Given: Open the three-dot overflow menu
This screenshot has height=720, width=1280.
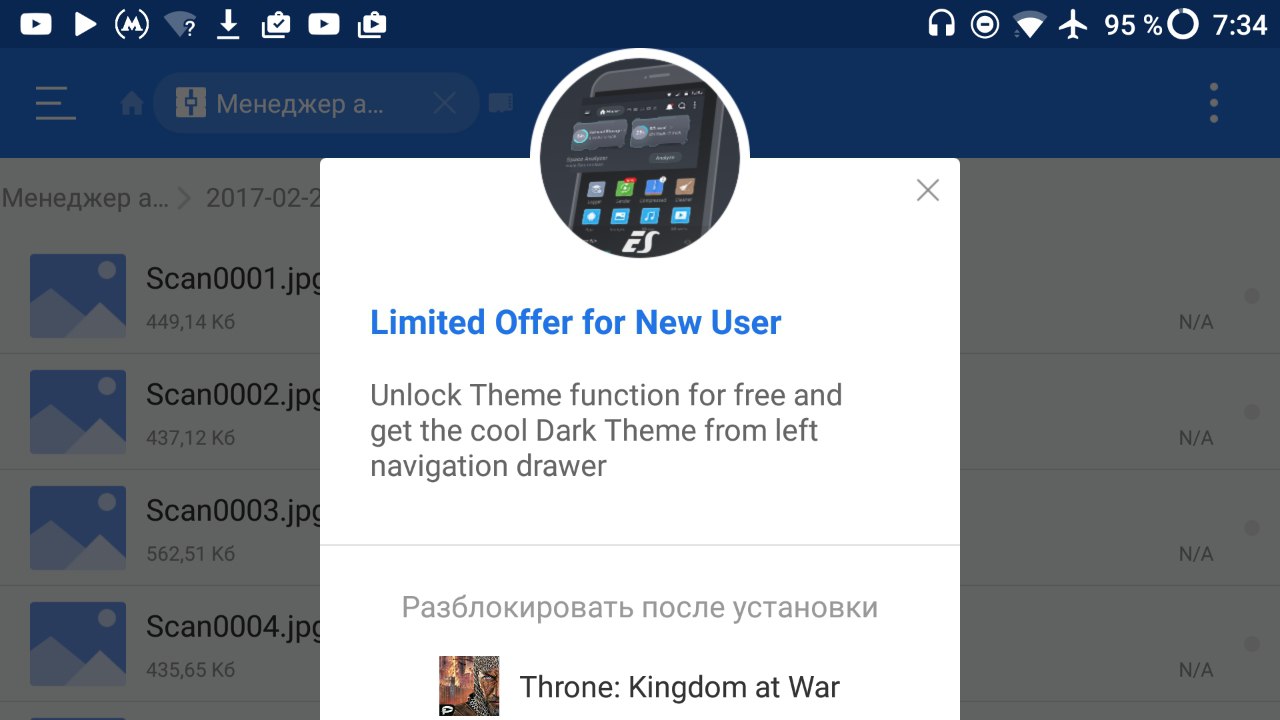Looking at the screenshot, I should coord(1213,103).
